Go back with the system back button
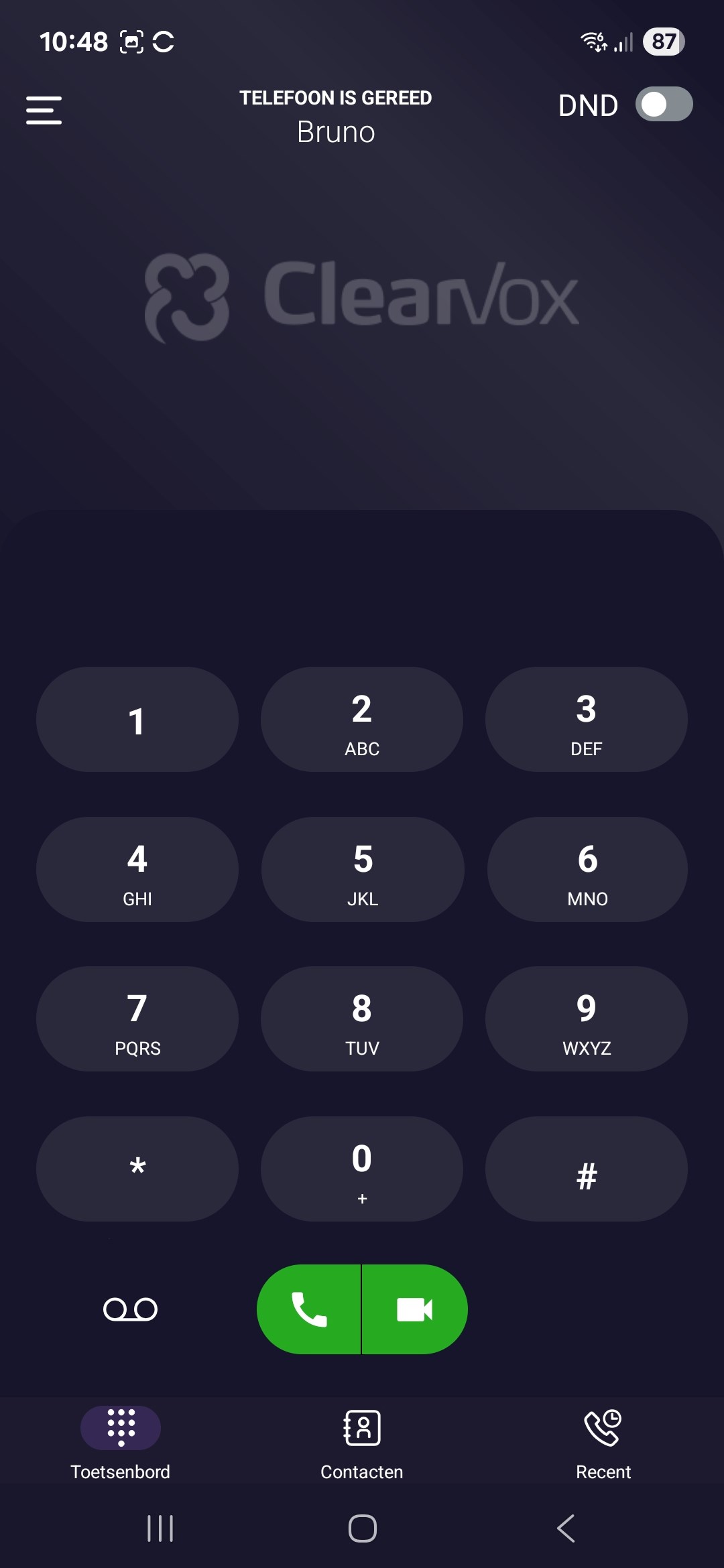This screenshot has height=1568, width=724. (x=566, y=1528)
